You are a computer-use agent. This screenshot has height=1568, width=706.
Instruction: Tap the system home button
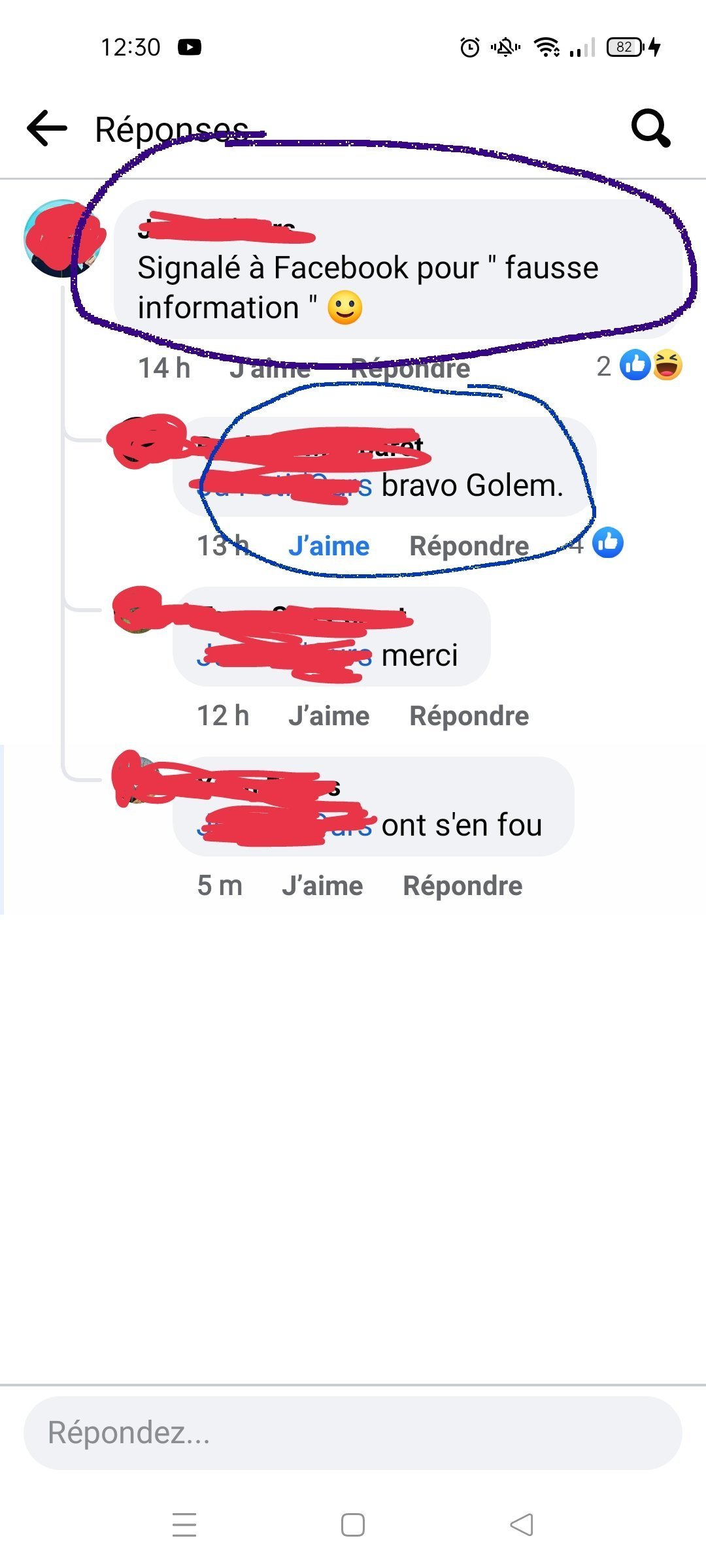353,1525
